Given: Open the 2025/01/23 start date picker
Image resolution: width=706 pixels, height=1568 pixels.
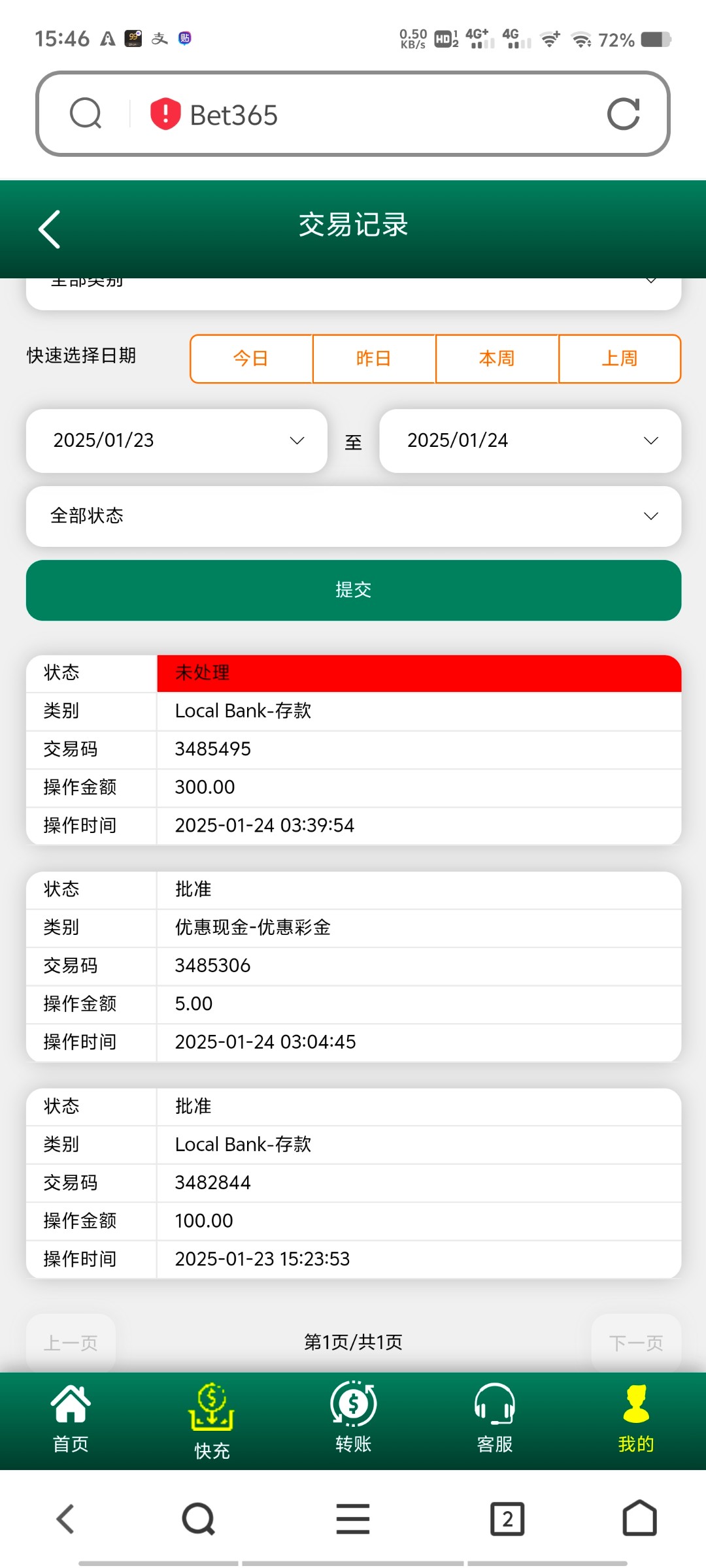Looking at the screenshot, I should coord(176,440).
